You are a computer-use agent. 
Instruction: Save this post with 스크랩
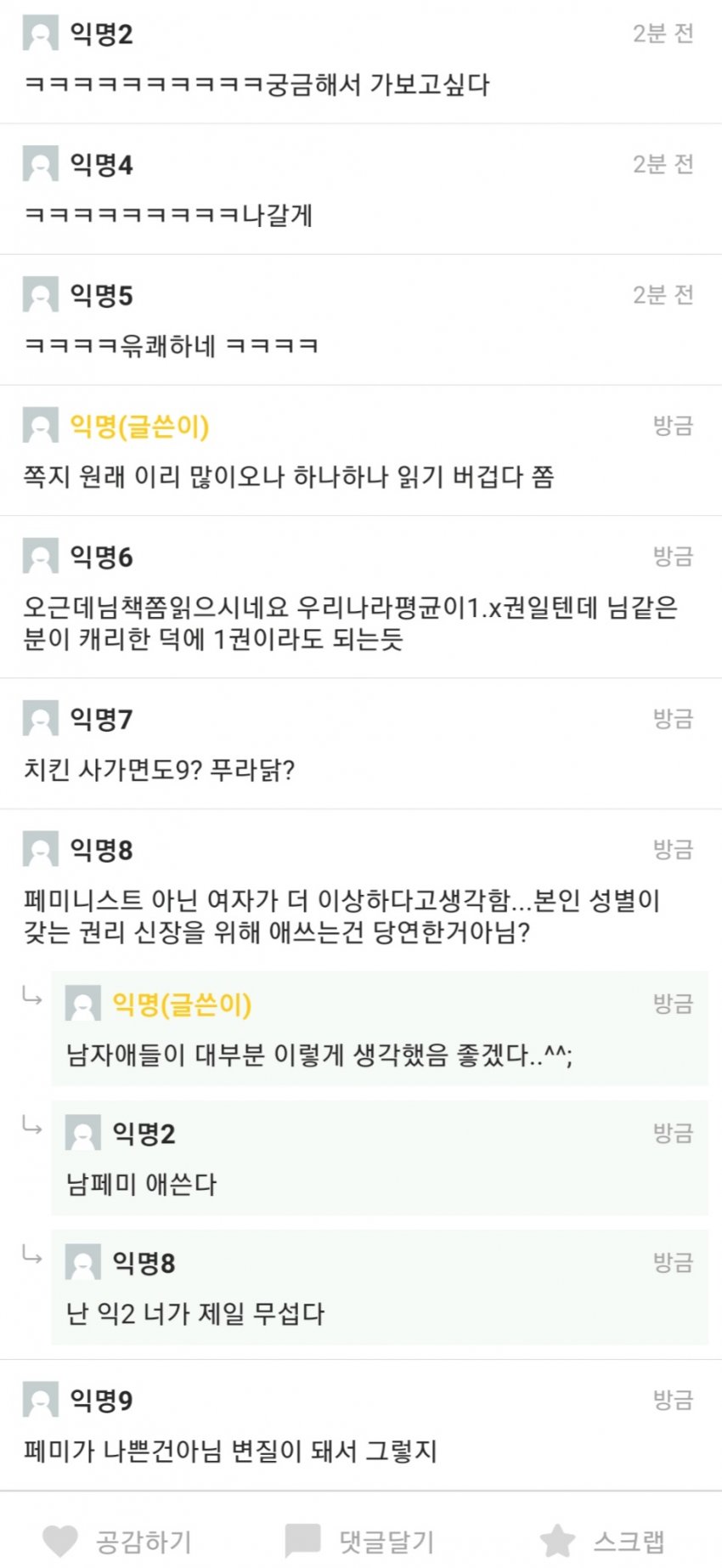click(602, 1541)
